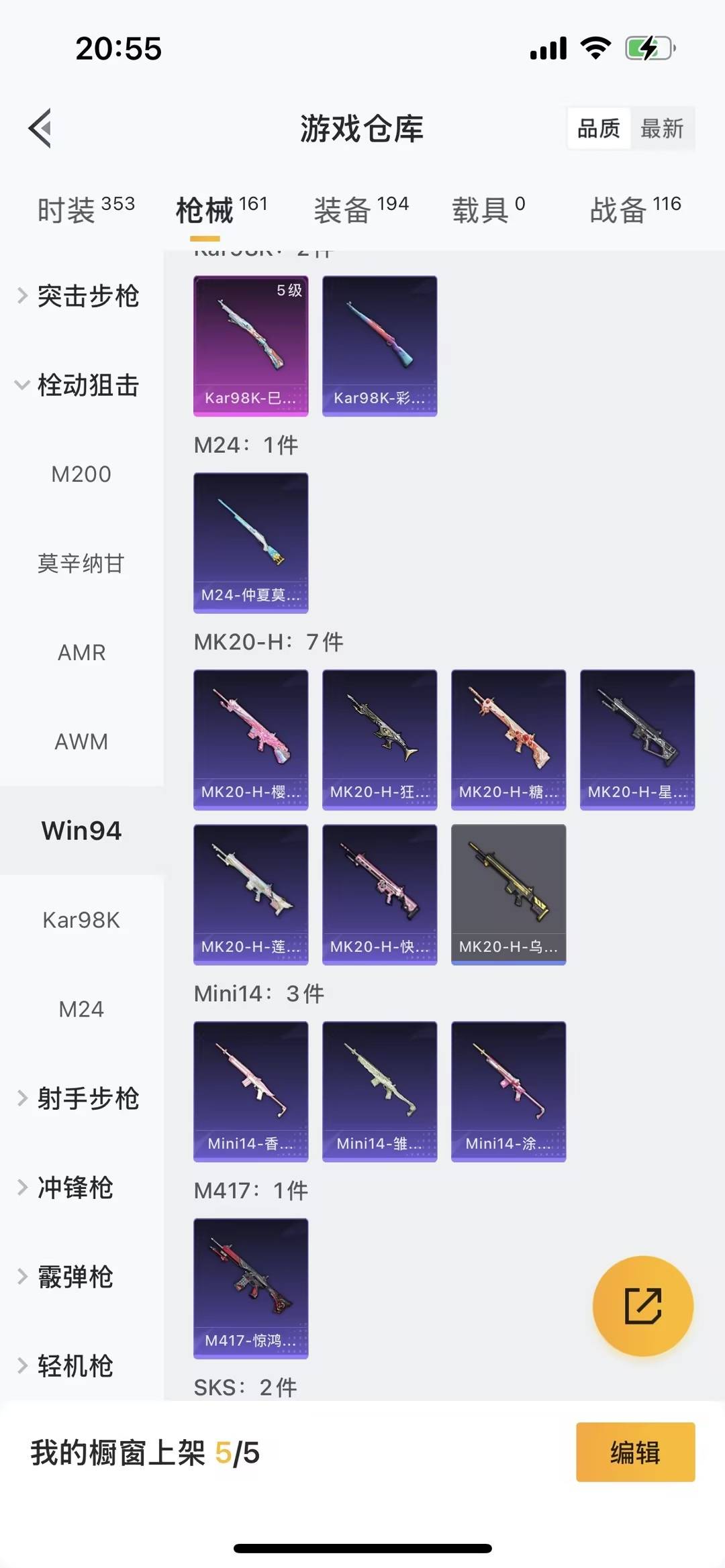This screenshot has width=725, height=1568.
Task: Switch sorting to 品质
Action: click(599, 127)
